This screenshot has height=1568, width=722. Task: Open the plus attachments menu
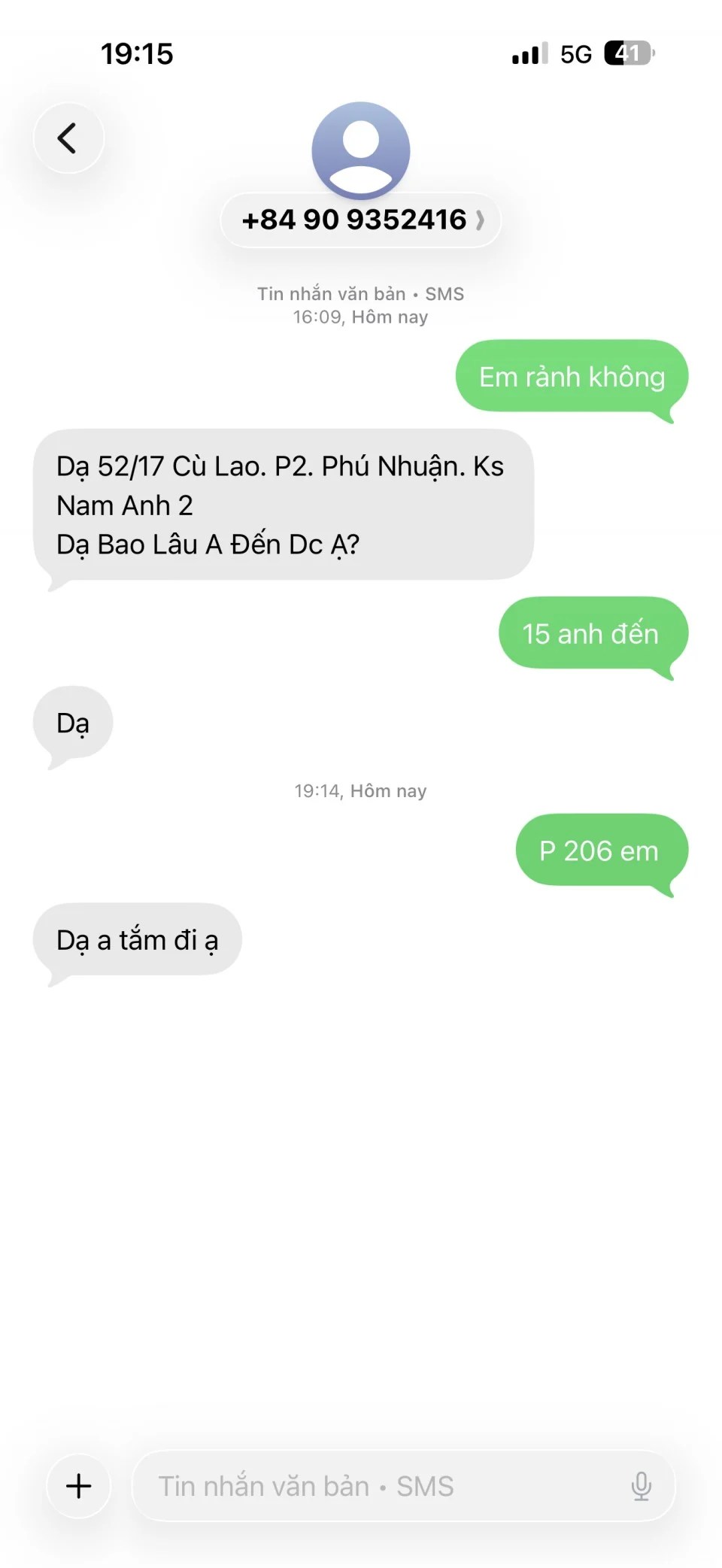point(79,1486)
